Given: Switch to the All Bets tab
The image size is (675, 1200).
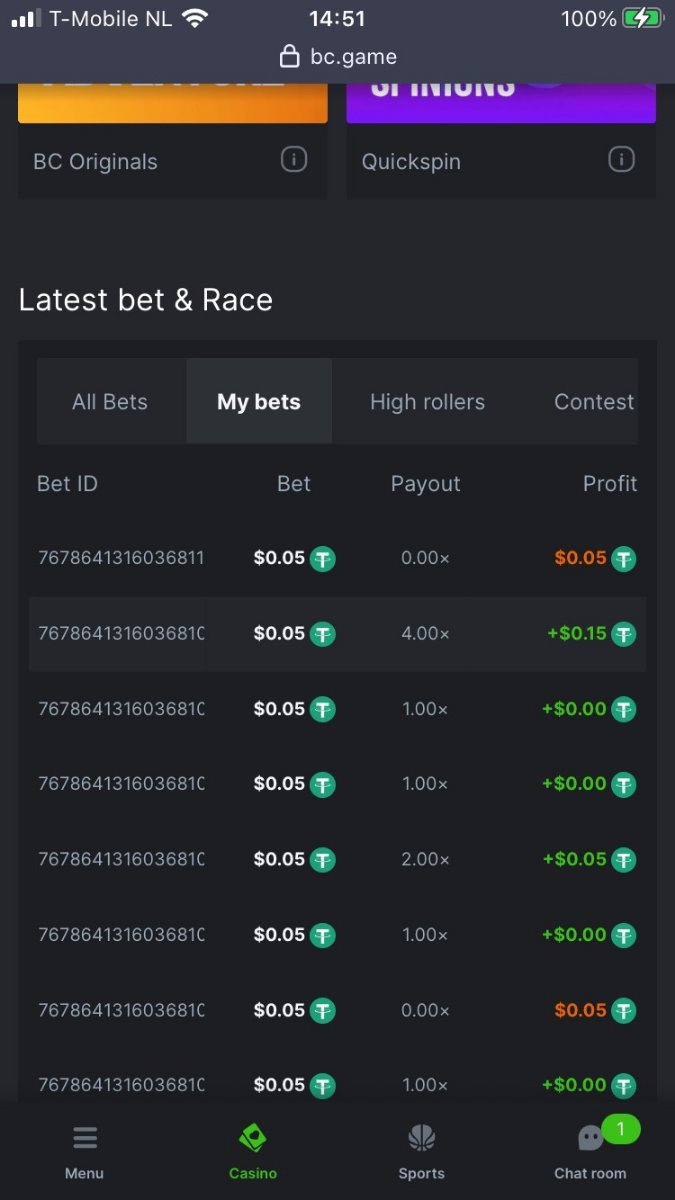Looking at the screenshot, I should click(x=110, y=402).
